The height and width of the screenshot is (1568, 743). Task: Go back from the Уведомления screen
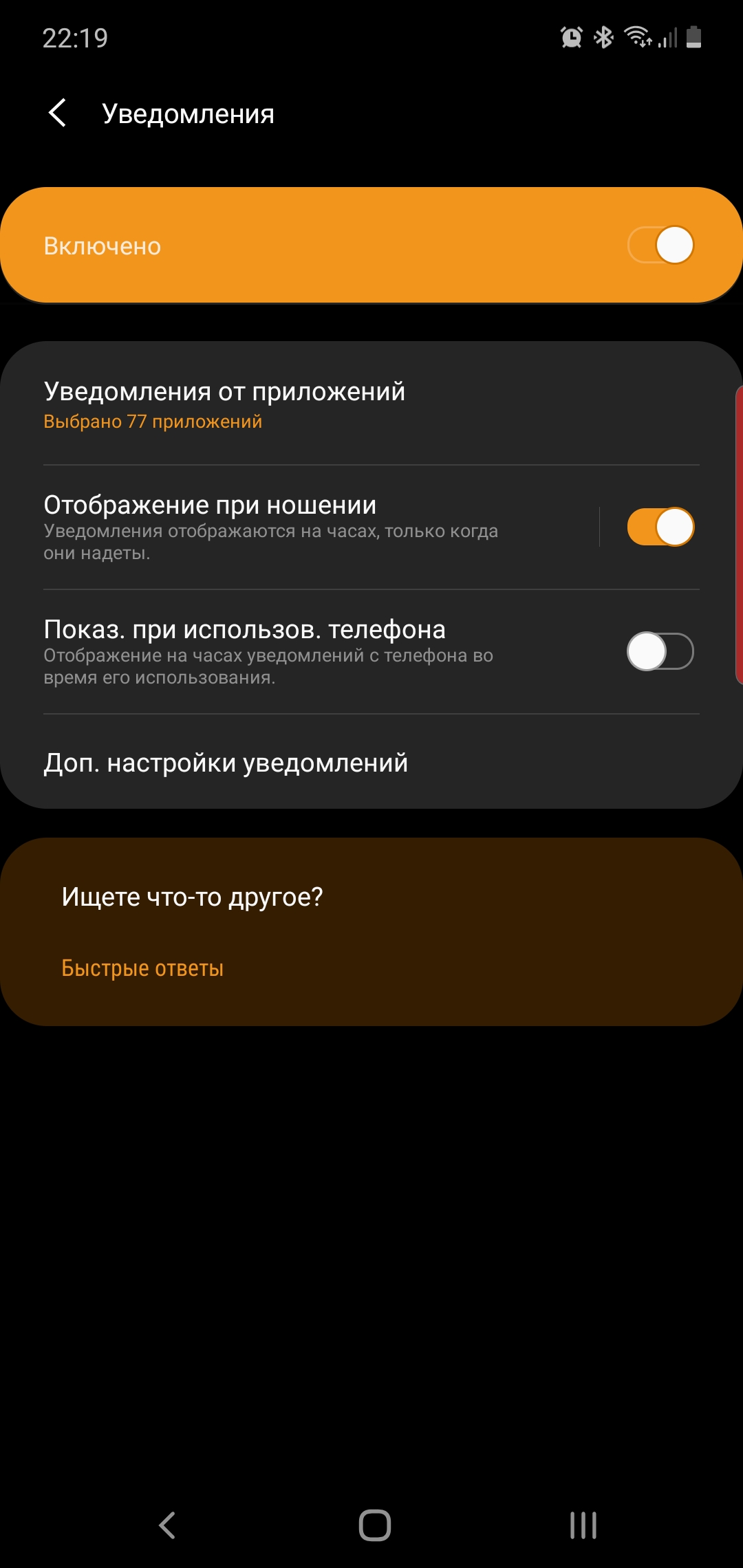pyautogui.click(x=58, y=113)
